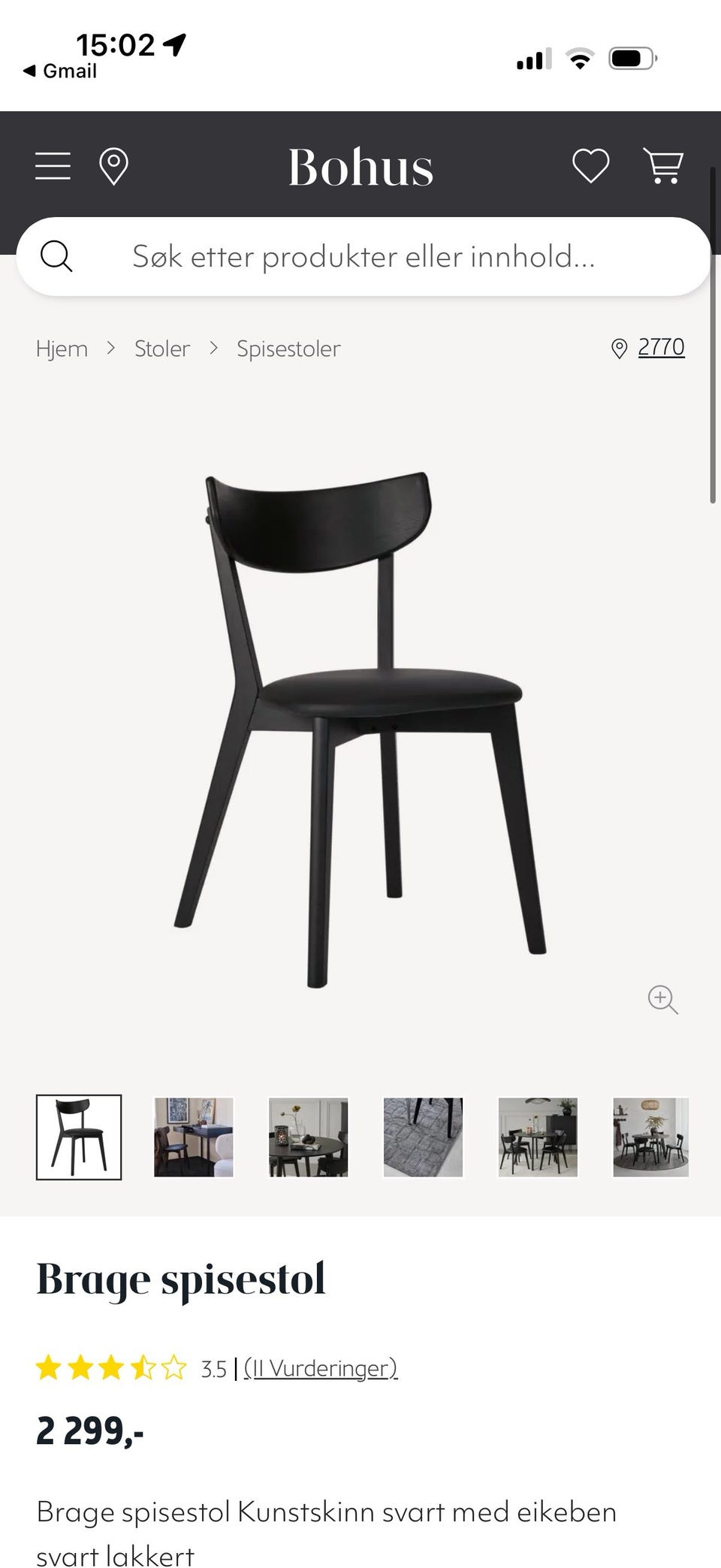This screenshot has width=721, height=1568.
Task: Go to Hjem breadcrumb
Action: 62,349
